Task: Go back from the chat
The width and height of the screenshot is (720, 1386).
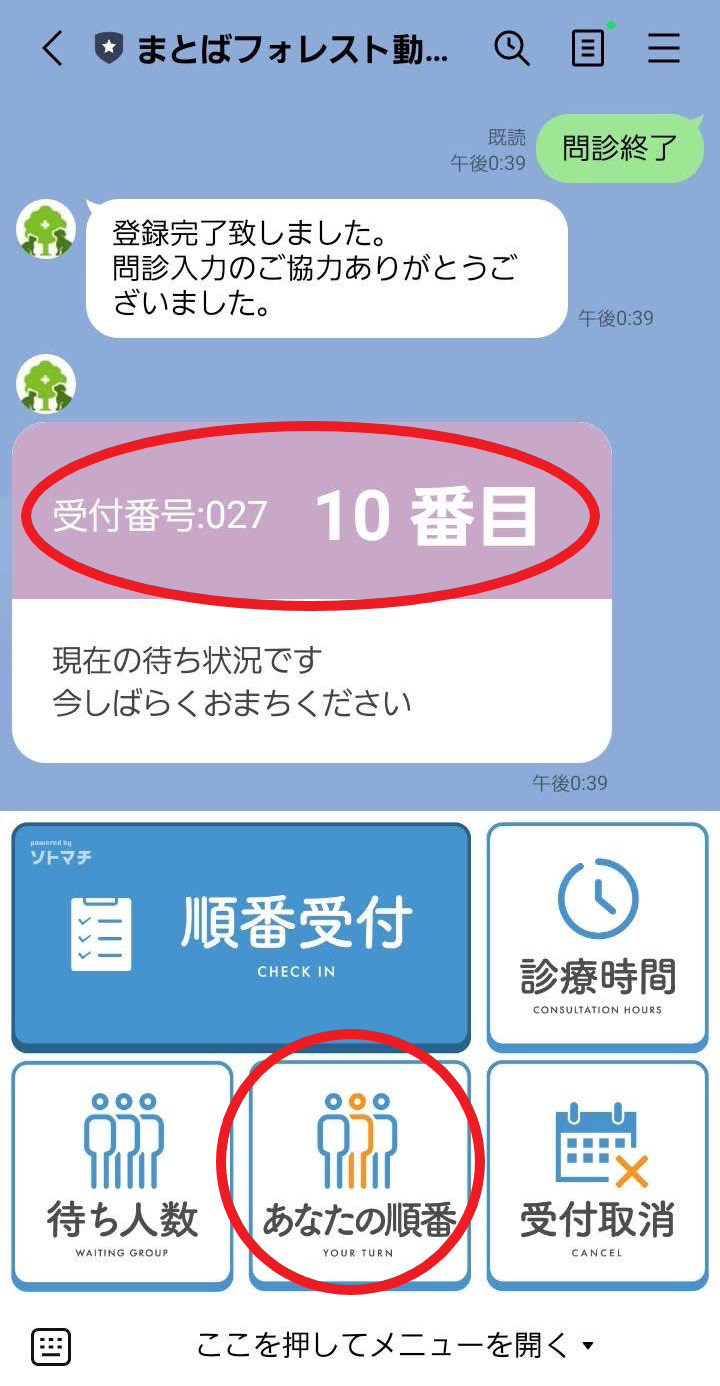Action: pos(52,48)
